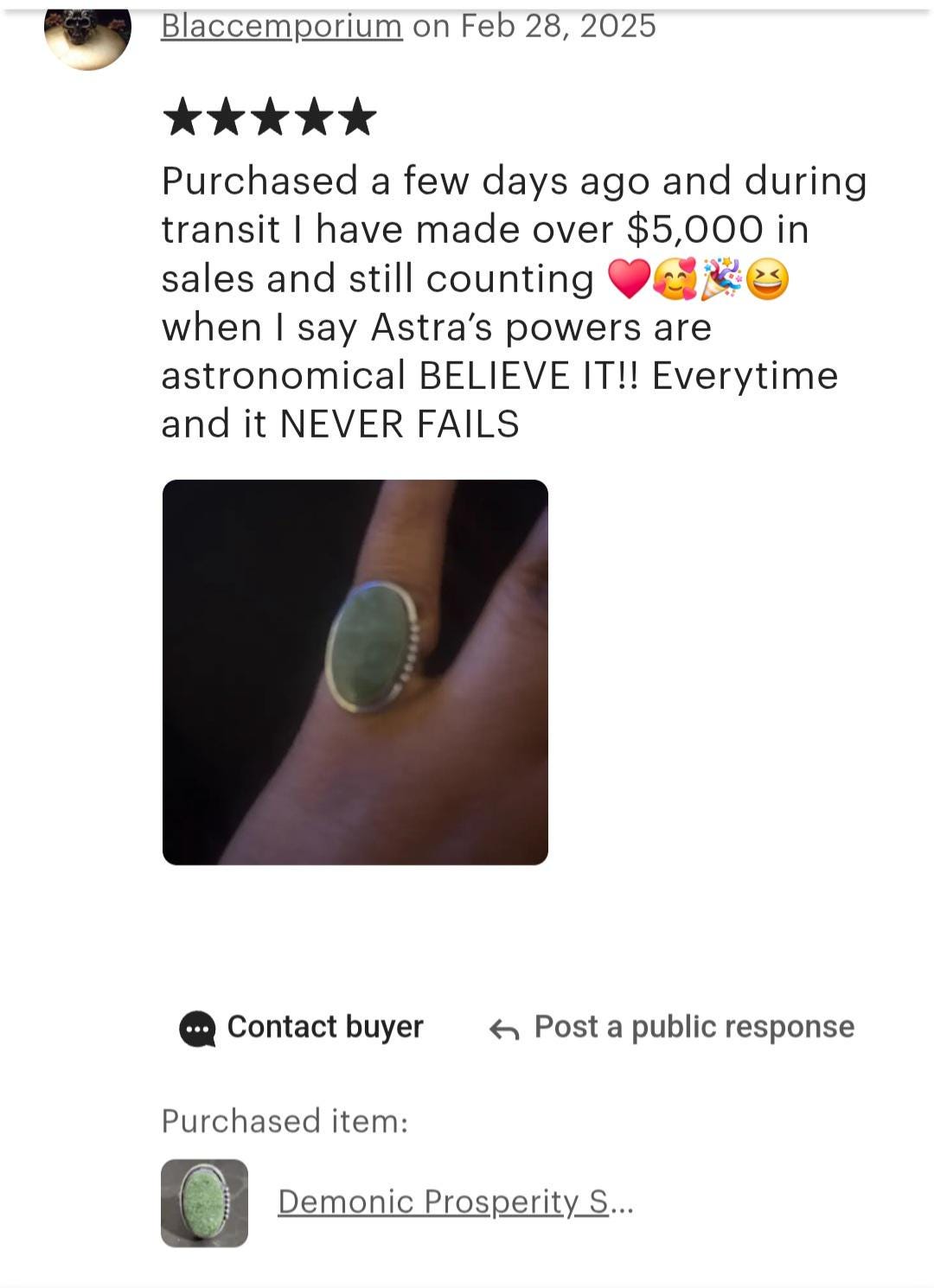Open Blaccemporium's profile link

[281, 26]
